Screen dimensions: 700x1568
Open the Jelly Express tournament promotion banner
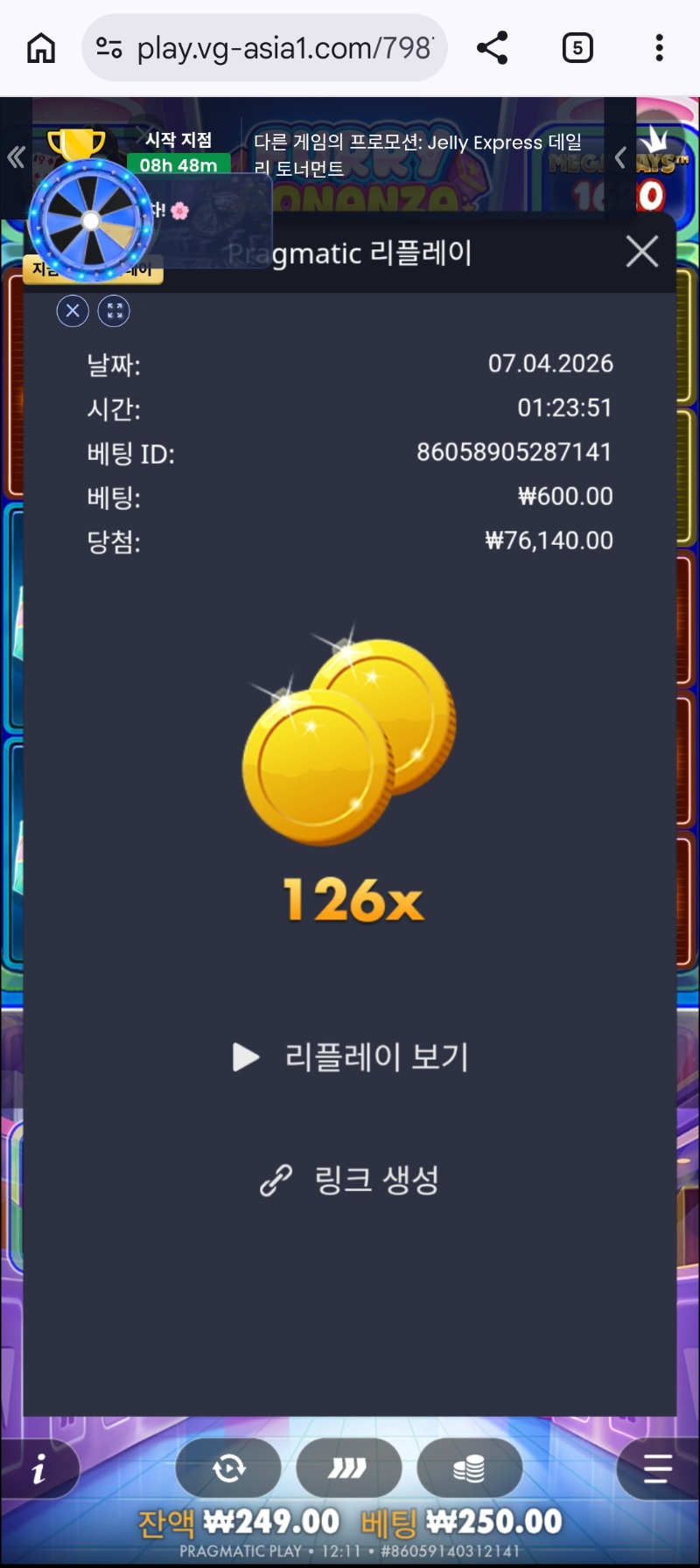(x=420, y=155)
